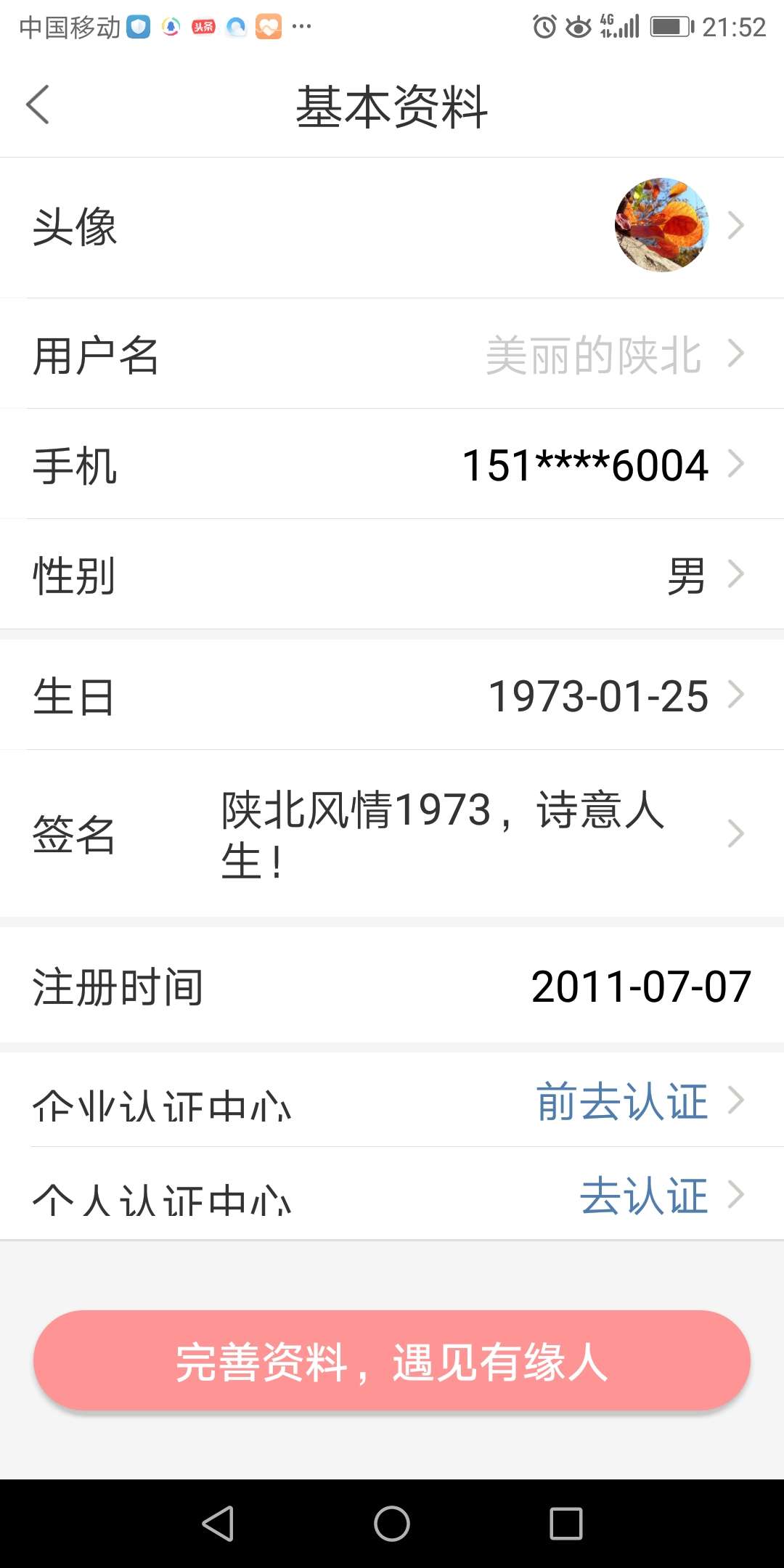Tap the 完善资料，遇见有缘人 button

point(392,1360)
